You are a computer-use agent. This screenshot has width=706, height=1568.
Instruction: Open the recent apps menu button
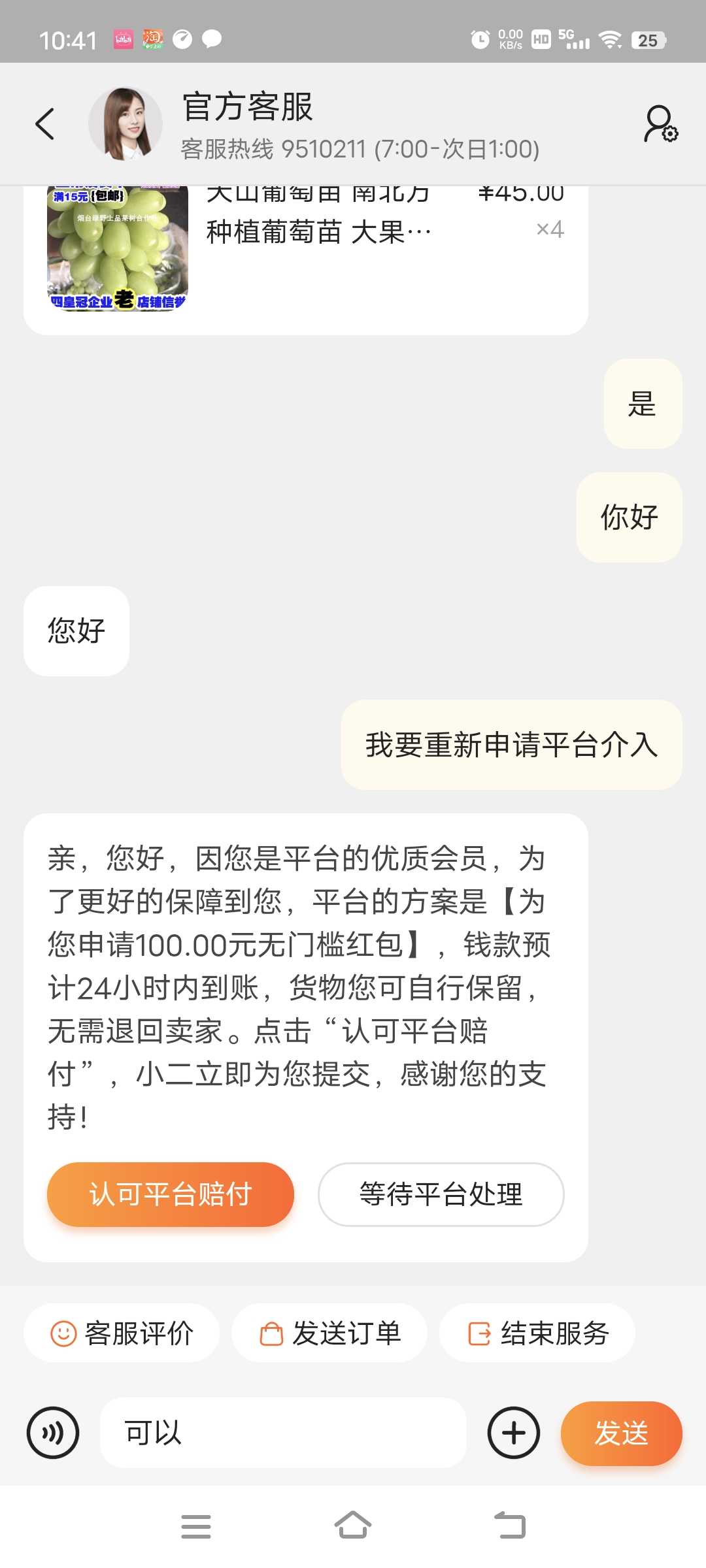click(x=196, y=1526)
